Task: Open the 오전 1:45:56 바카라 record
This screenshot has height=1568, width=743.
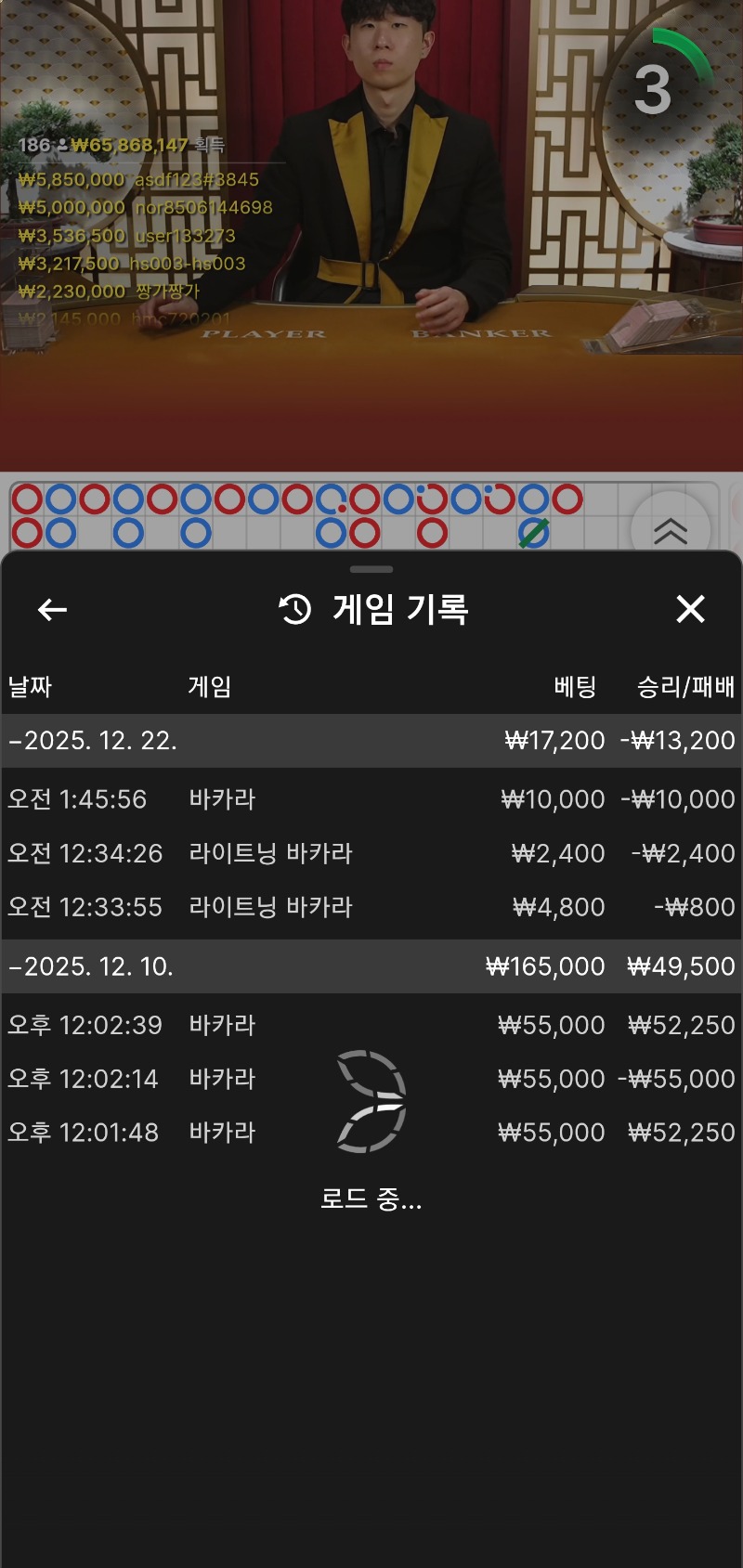Action: (371, 799)
